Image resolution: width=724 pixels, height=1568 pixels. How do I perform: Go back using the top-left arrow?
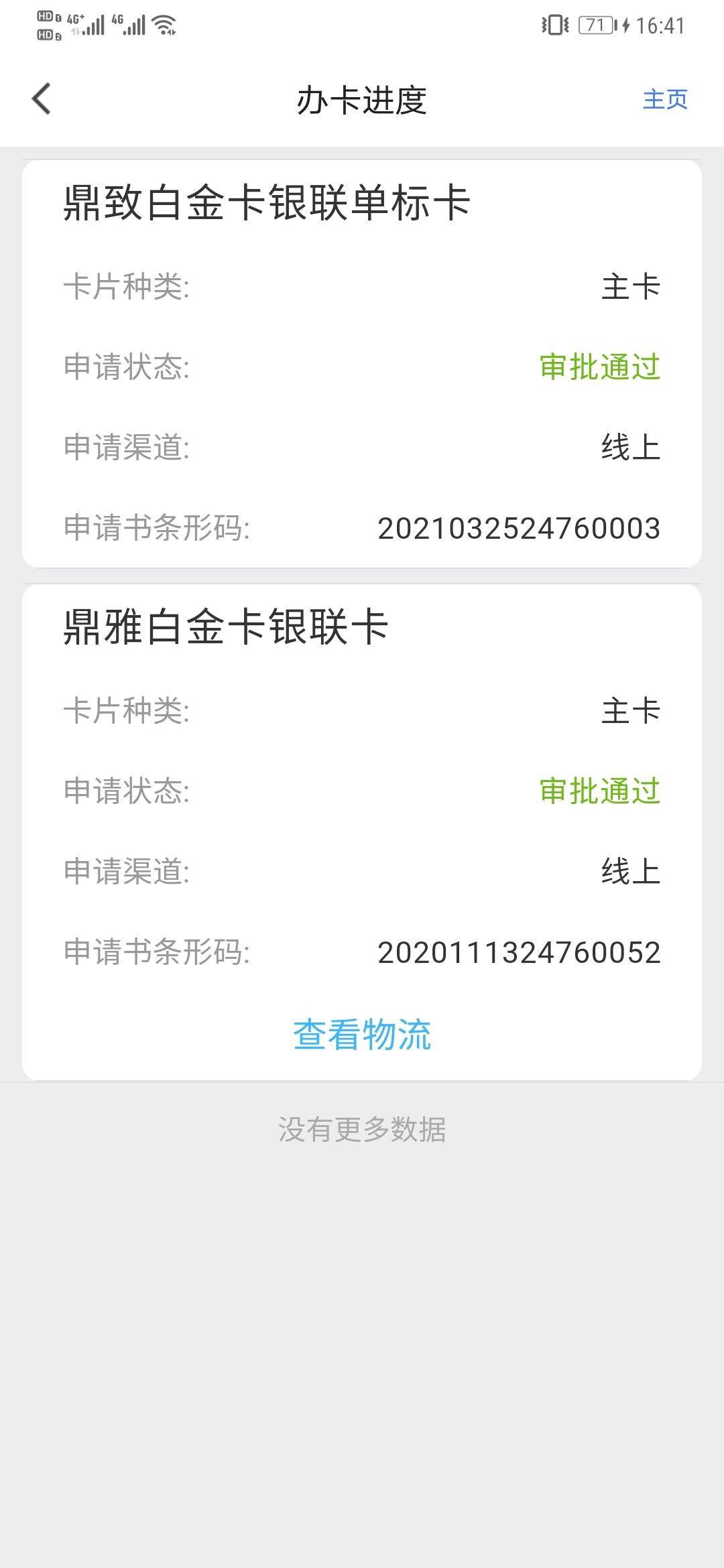pyautogui.click(x=42, y=99)
